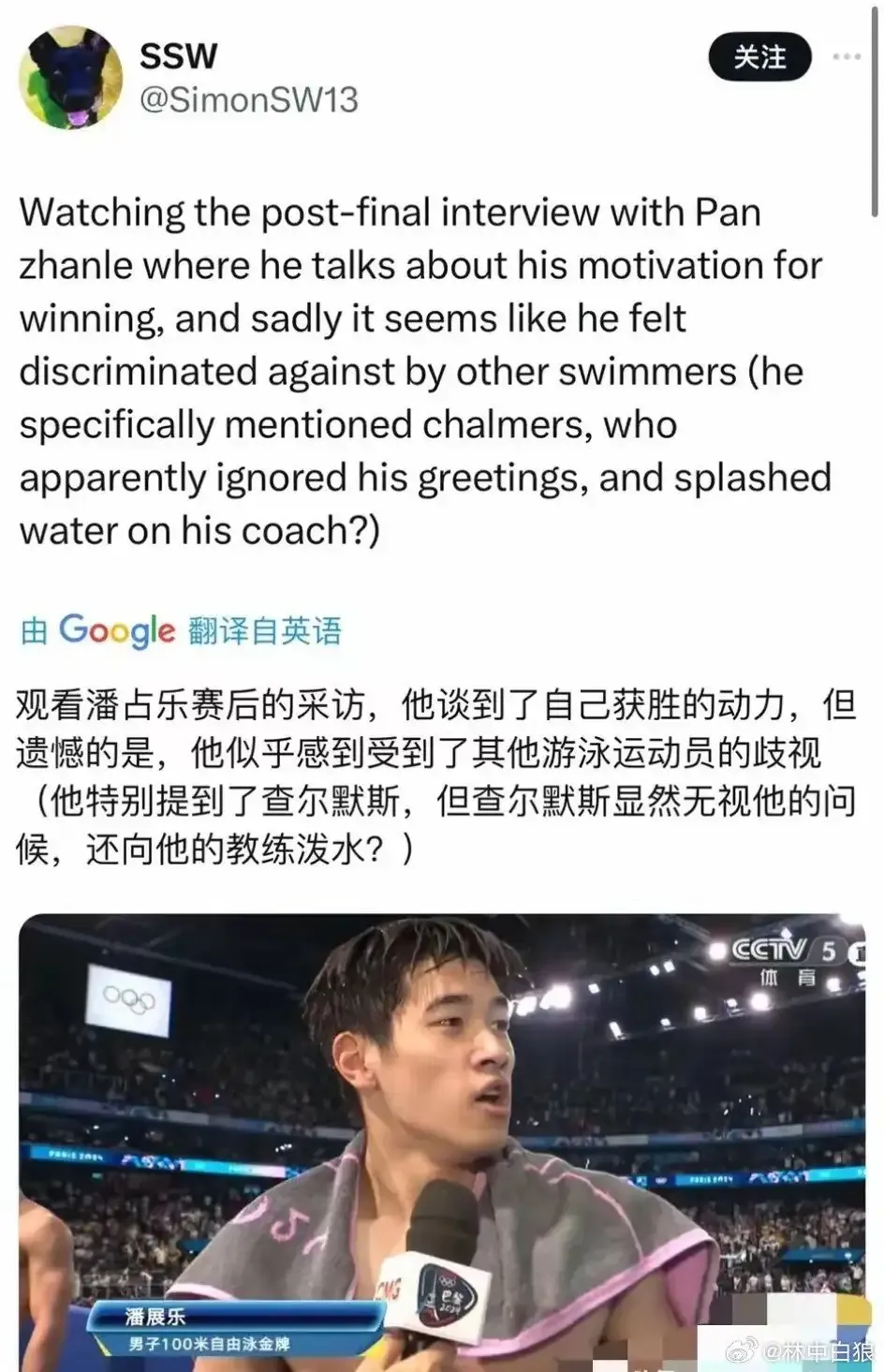This screenshot has width=884, height=1372.
Task: Open SSW's profile avatar
Action: point(73,77)
